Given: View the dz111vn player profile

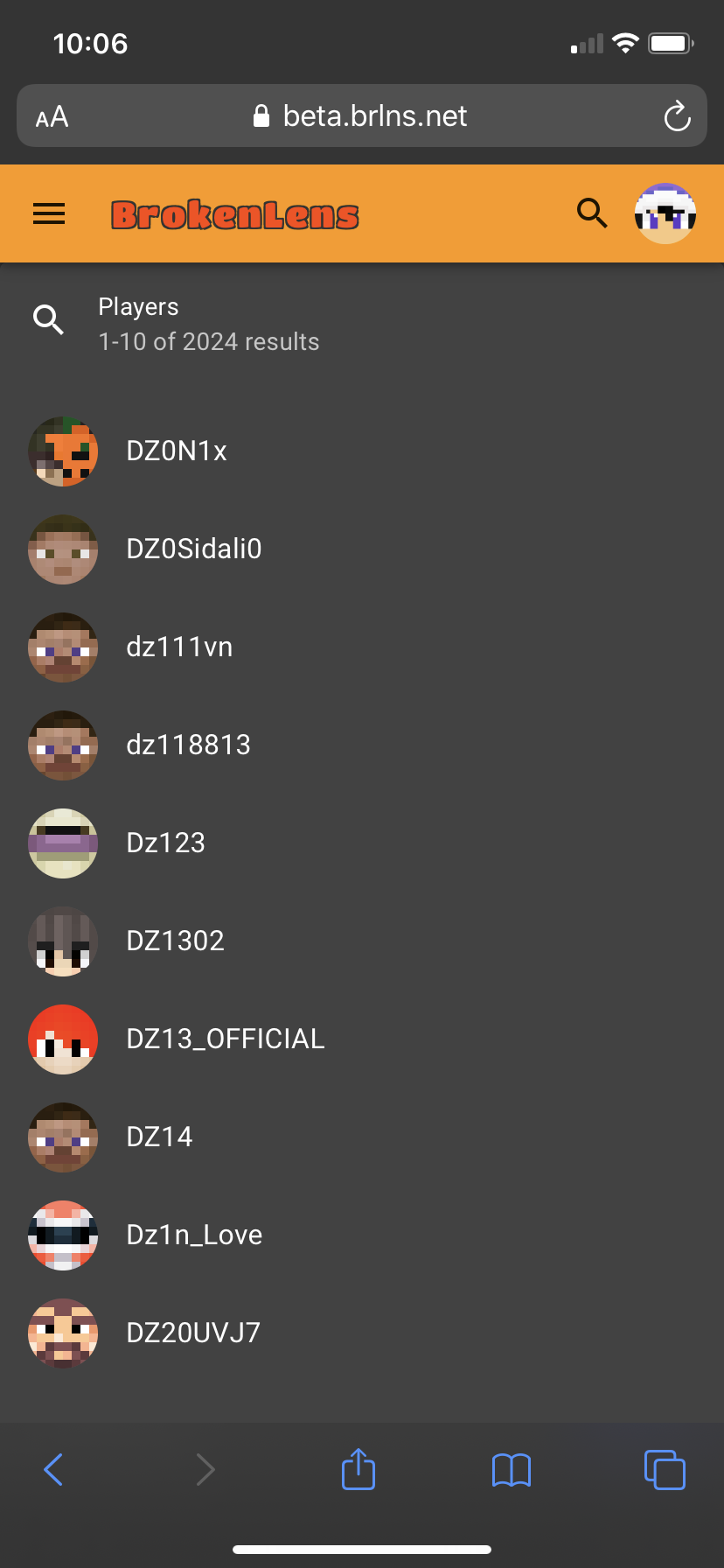Looking at the screenshot, I should point(362,647).
